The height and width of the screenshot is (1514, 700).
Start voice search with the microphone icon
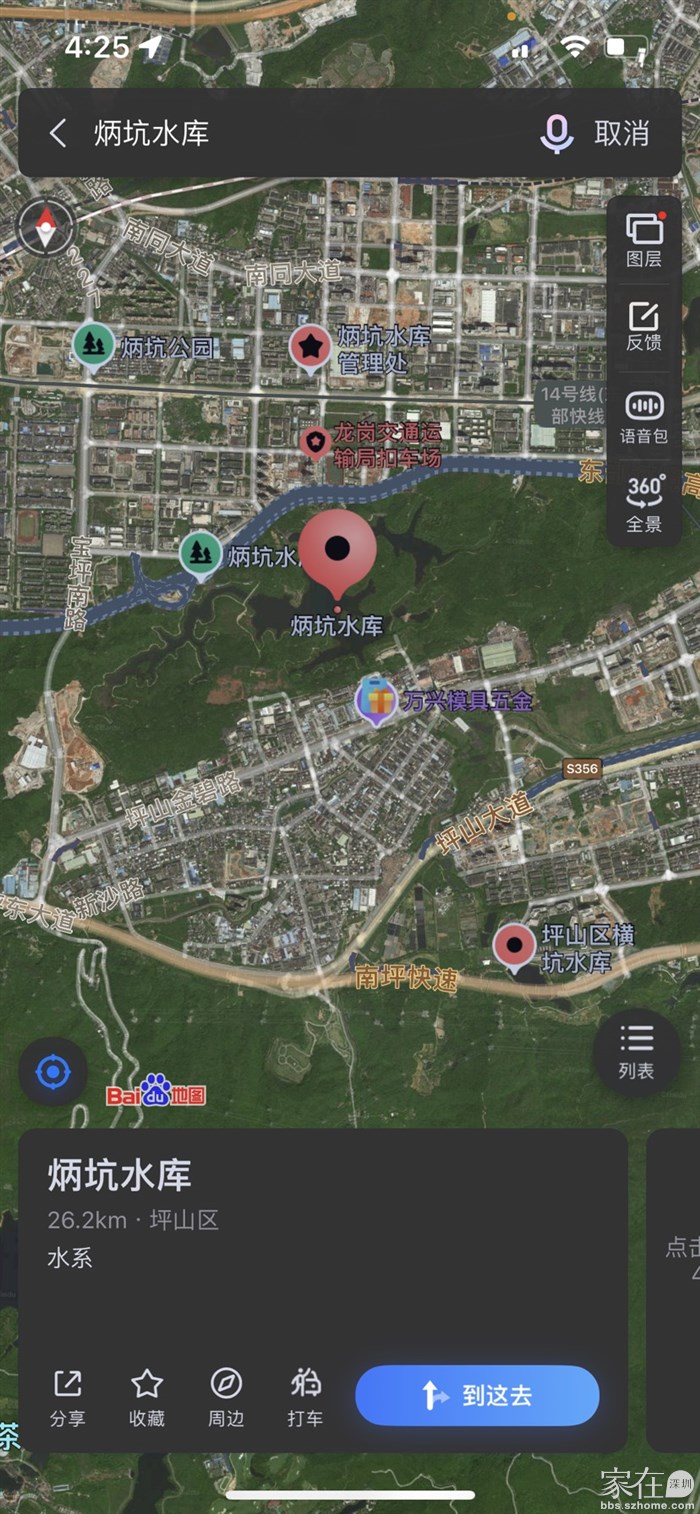(557, 133)
